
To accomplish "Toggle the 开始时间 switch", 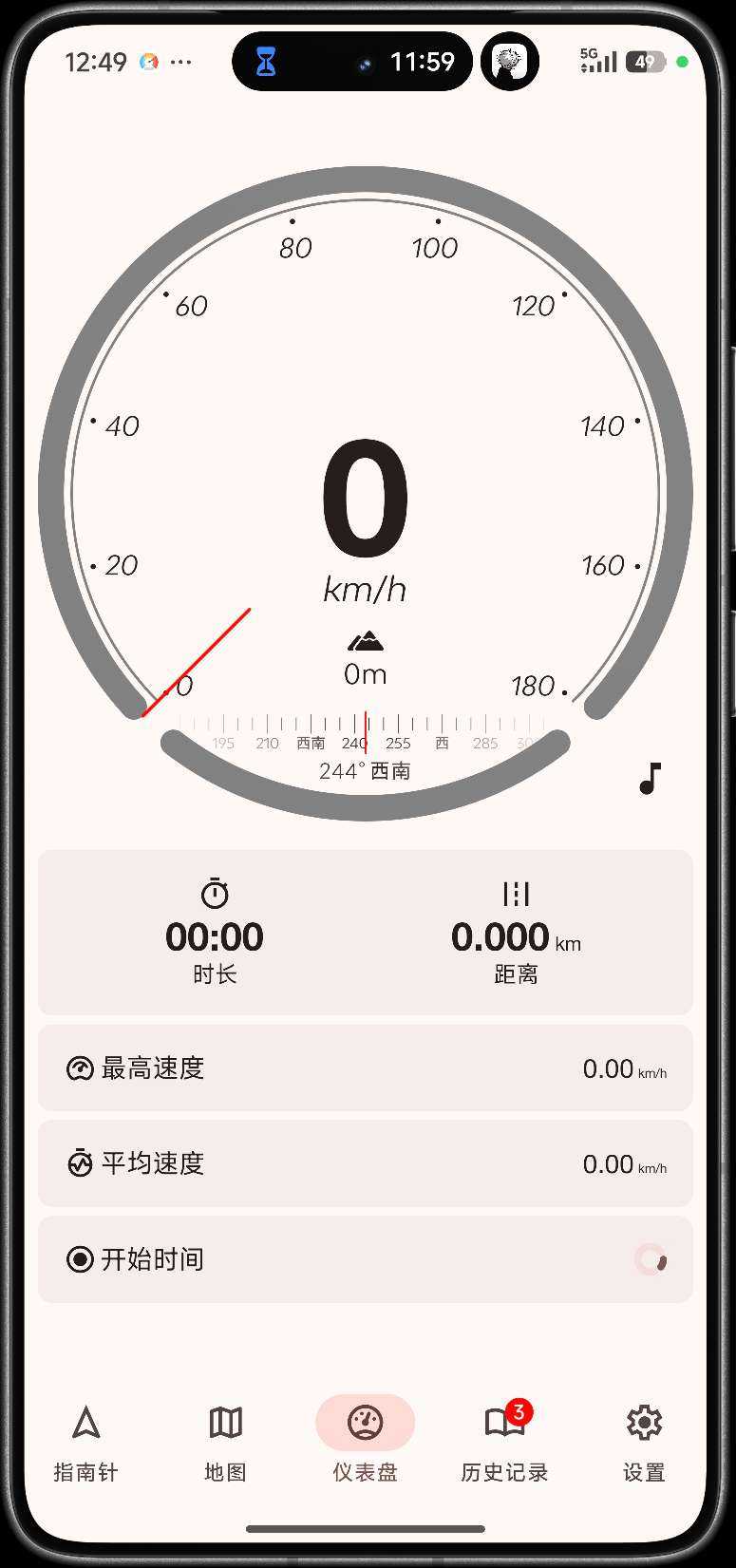I will click(x=651, y=1259).
